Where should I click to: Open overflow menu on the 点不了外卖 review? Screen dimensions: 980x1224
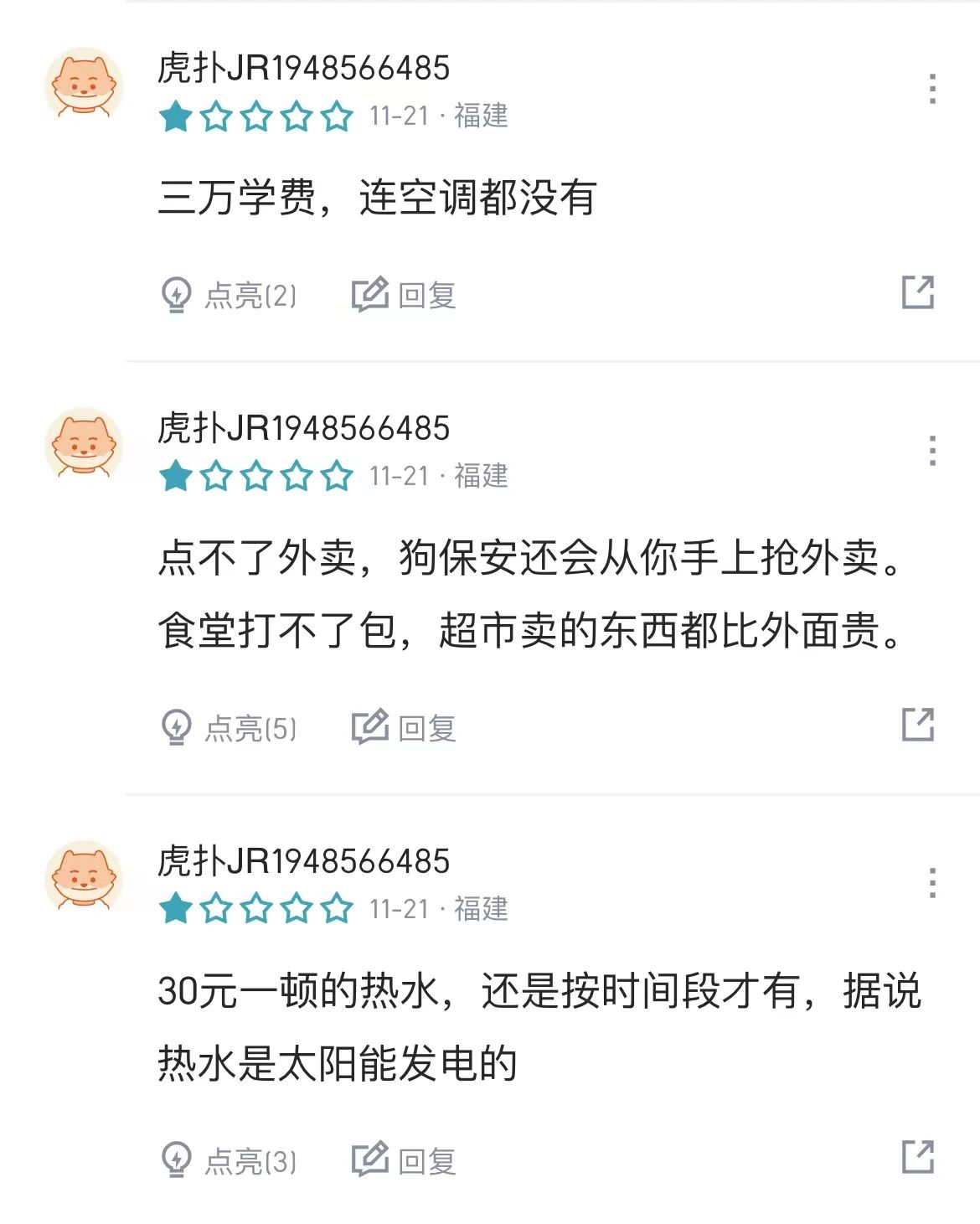click(932, 450)
